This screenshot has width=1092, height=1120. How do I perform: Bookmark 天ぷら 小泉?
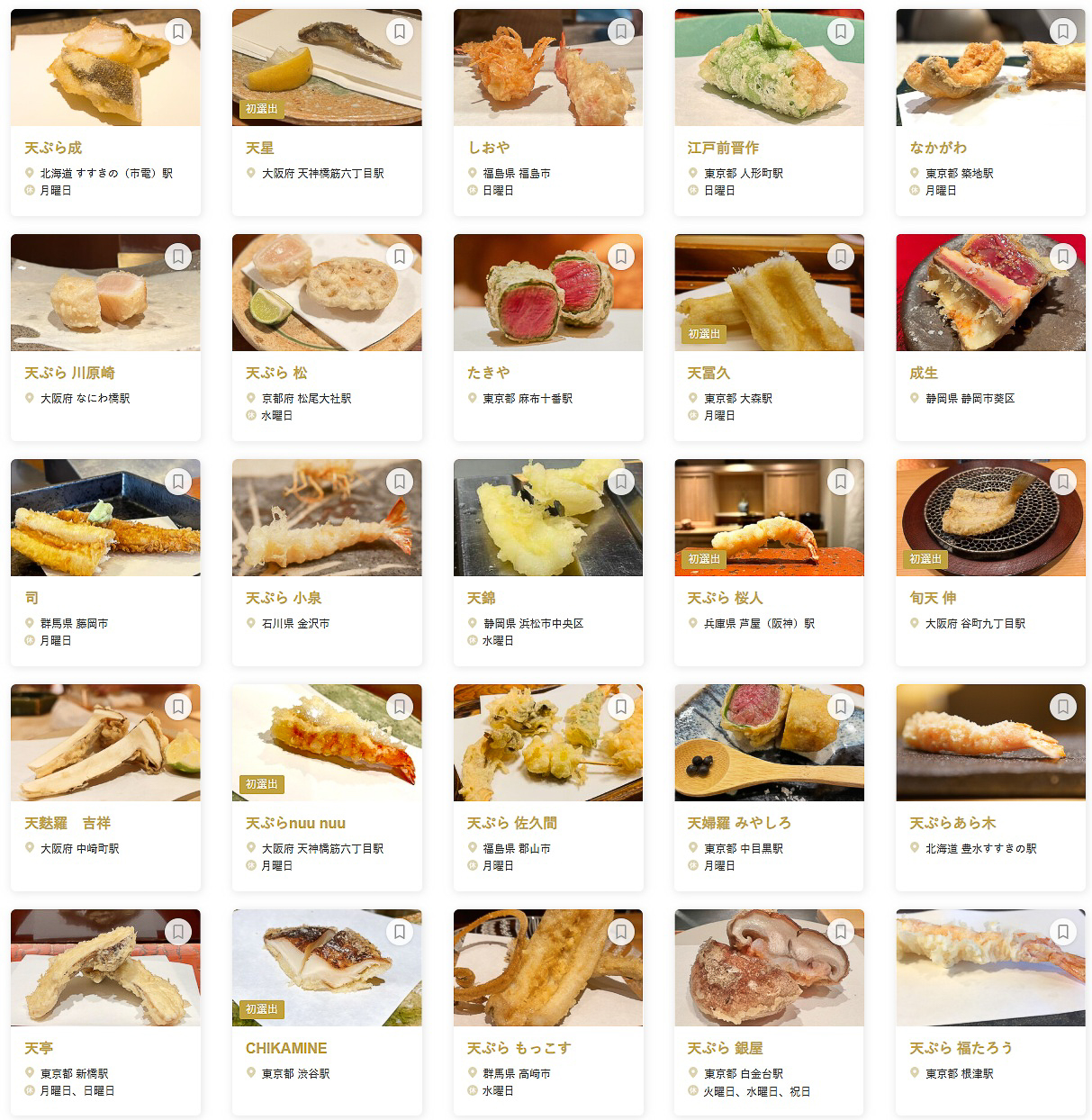[x=399, y=482]
